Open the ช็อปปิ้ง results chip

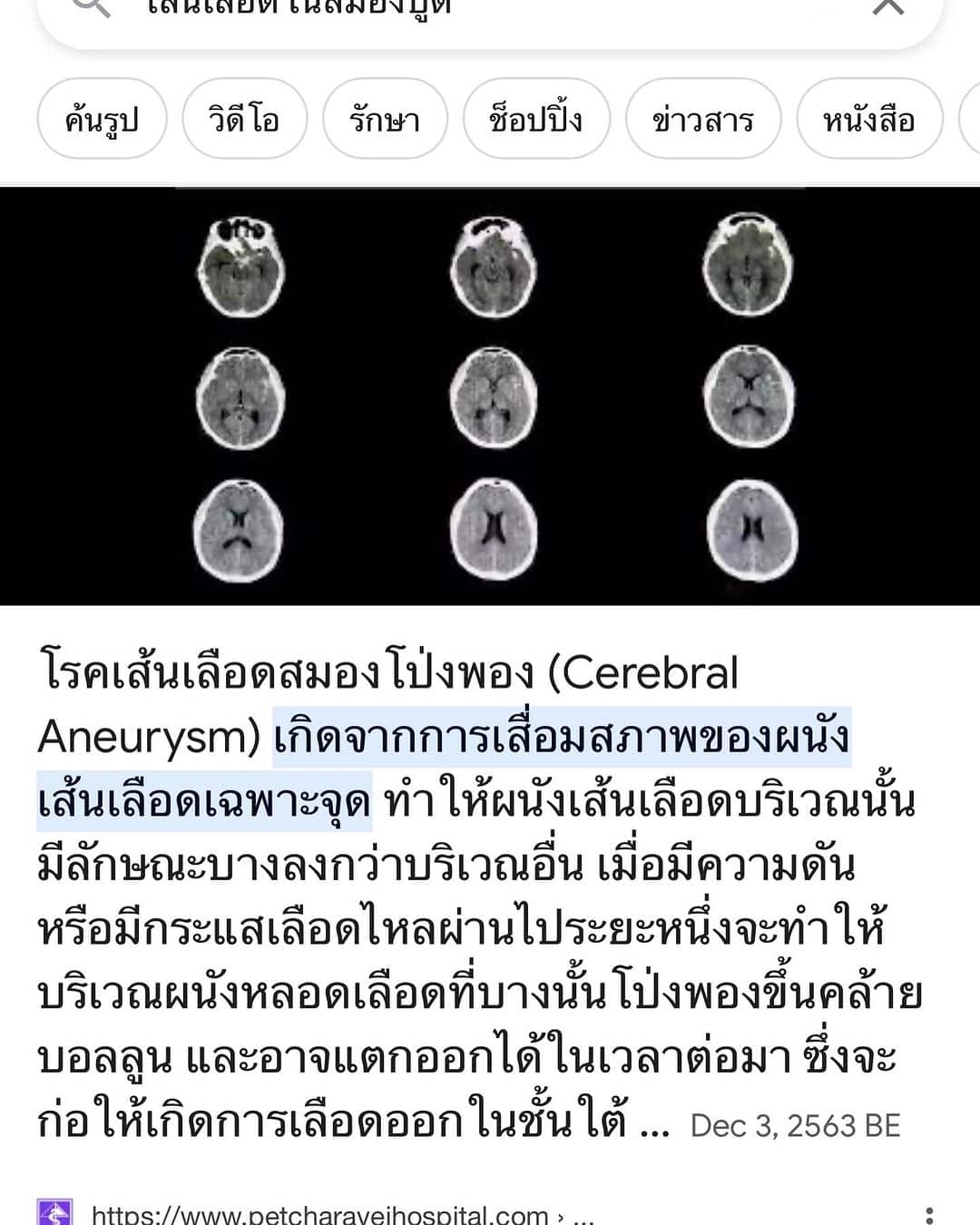coord(535,119)
